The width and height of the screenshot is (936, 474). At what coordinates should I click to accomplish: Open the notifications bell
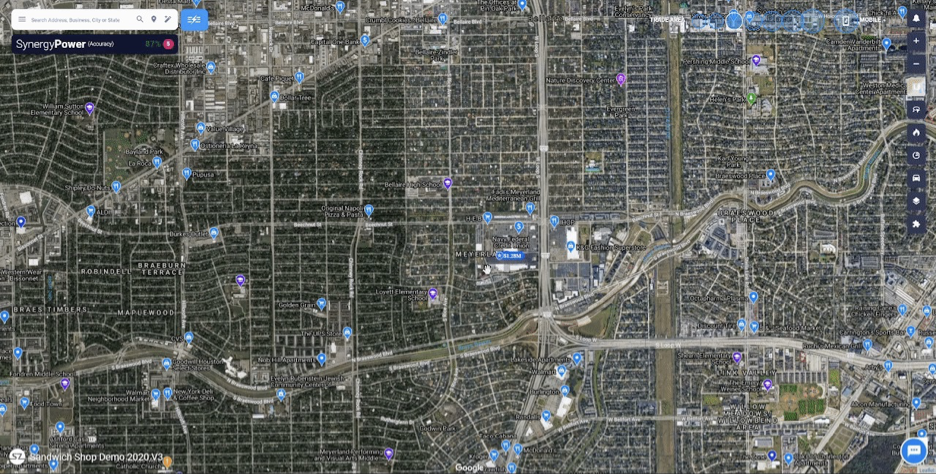(x=915, y=18)
